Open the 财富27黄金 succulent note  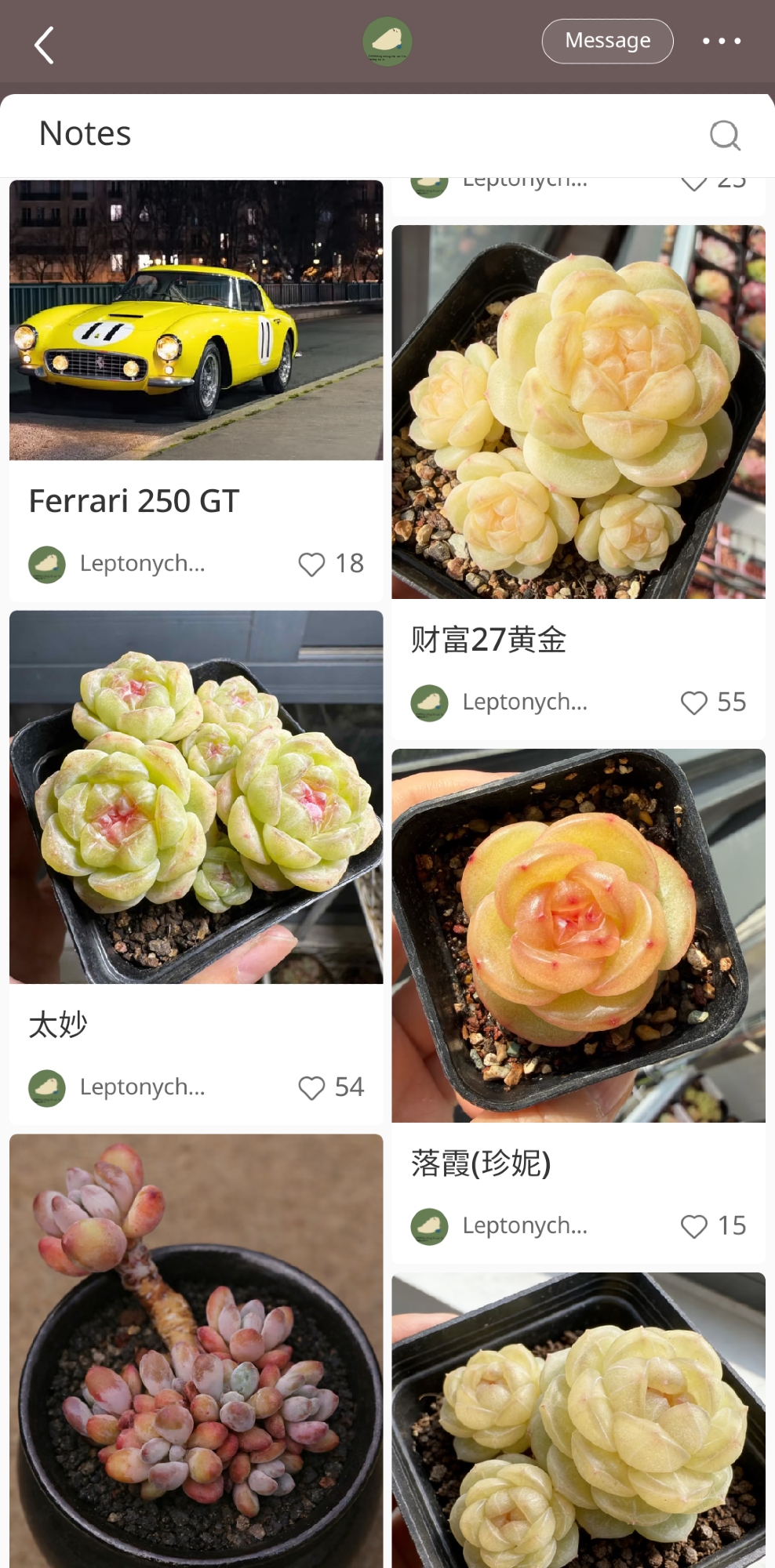(x=578, y=412)
